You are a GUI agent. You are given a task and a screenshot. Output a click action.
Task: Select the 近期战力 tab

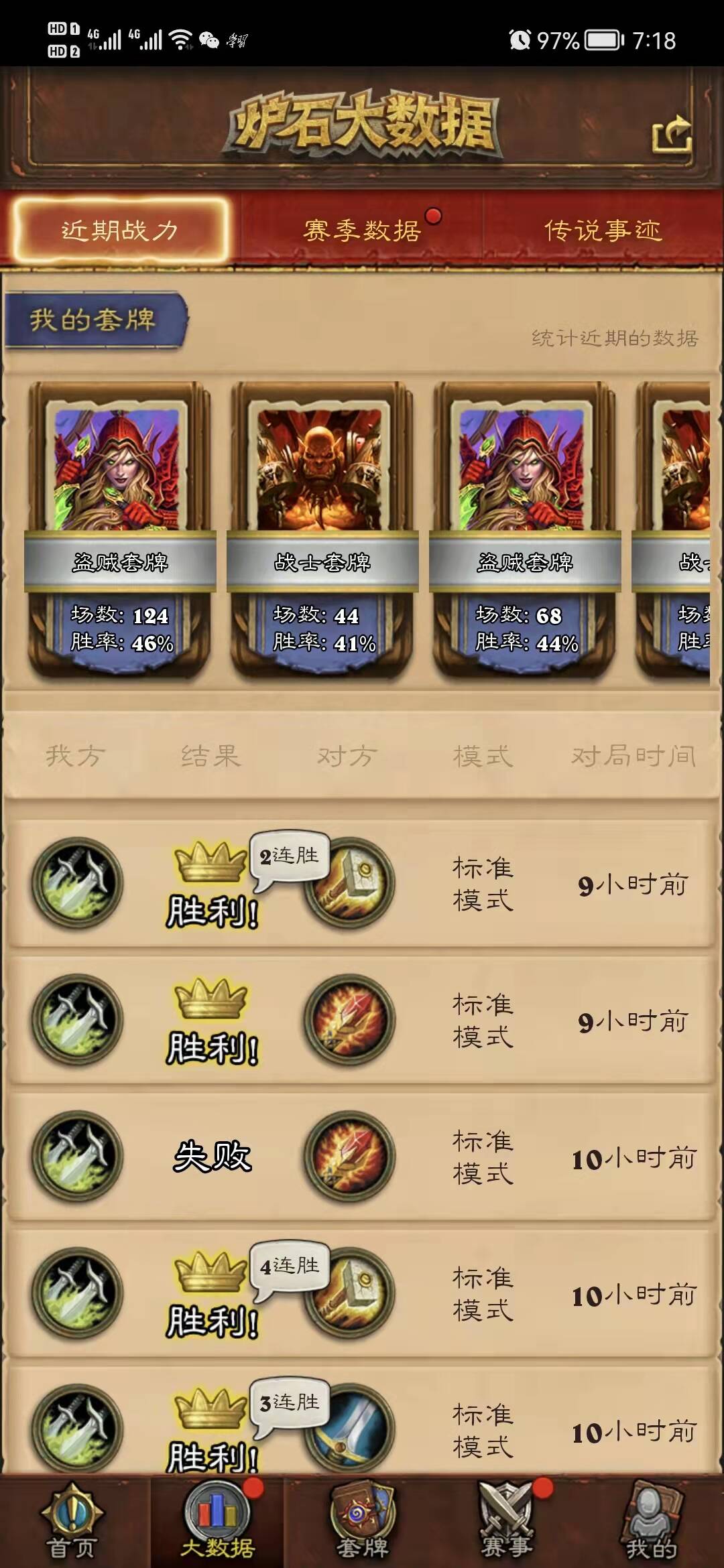click(121, 231)
